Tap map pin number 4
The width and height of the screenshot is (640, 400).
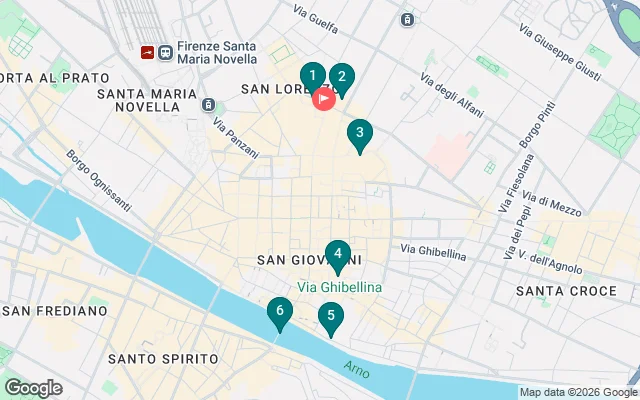click(x=338, y=255)
